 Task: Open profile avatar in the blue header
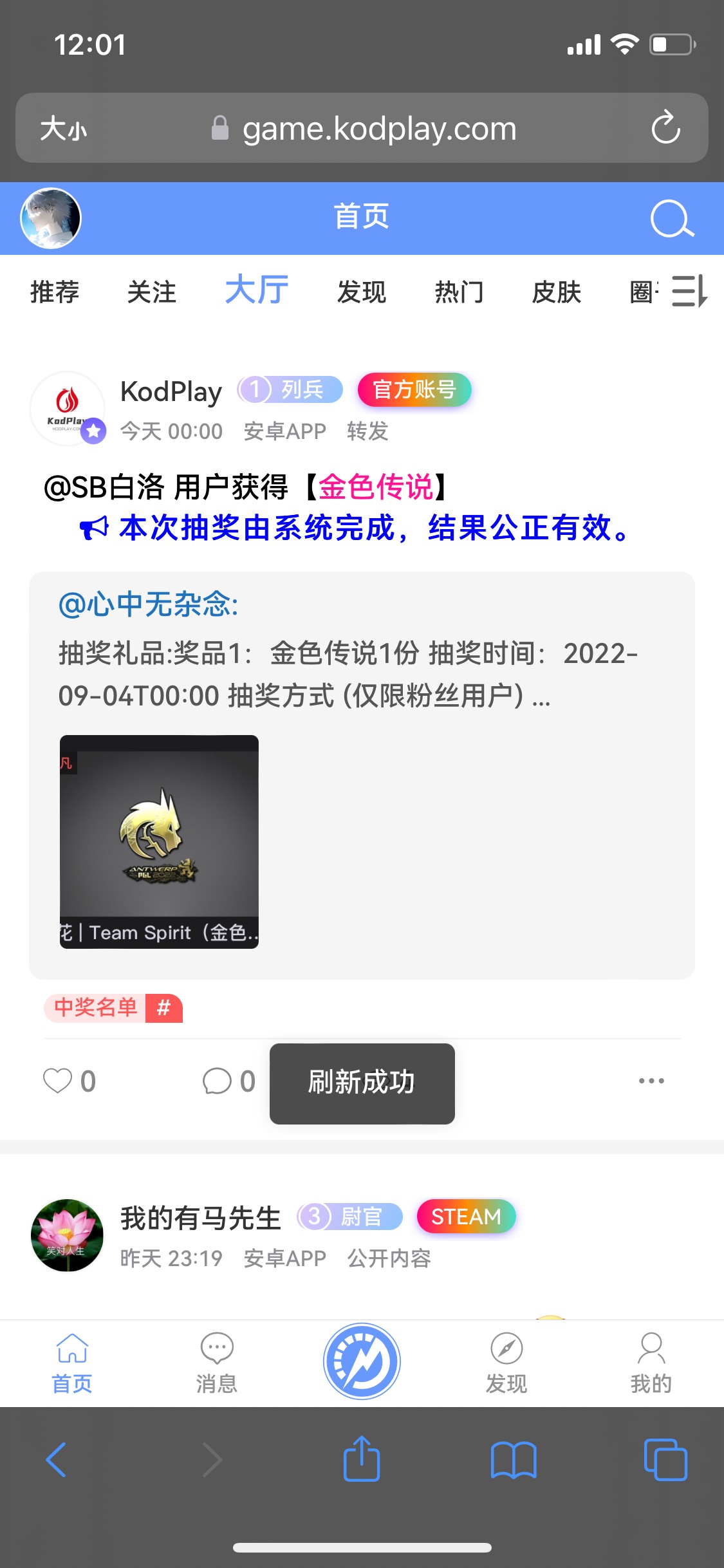pyautogui.click(x=51, y=218)
